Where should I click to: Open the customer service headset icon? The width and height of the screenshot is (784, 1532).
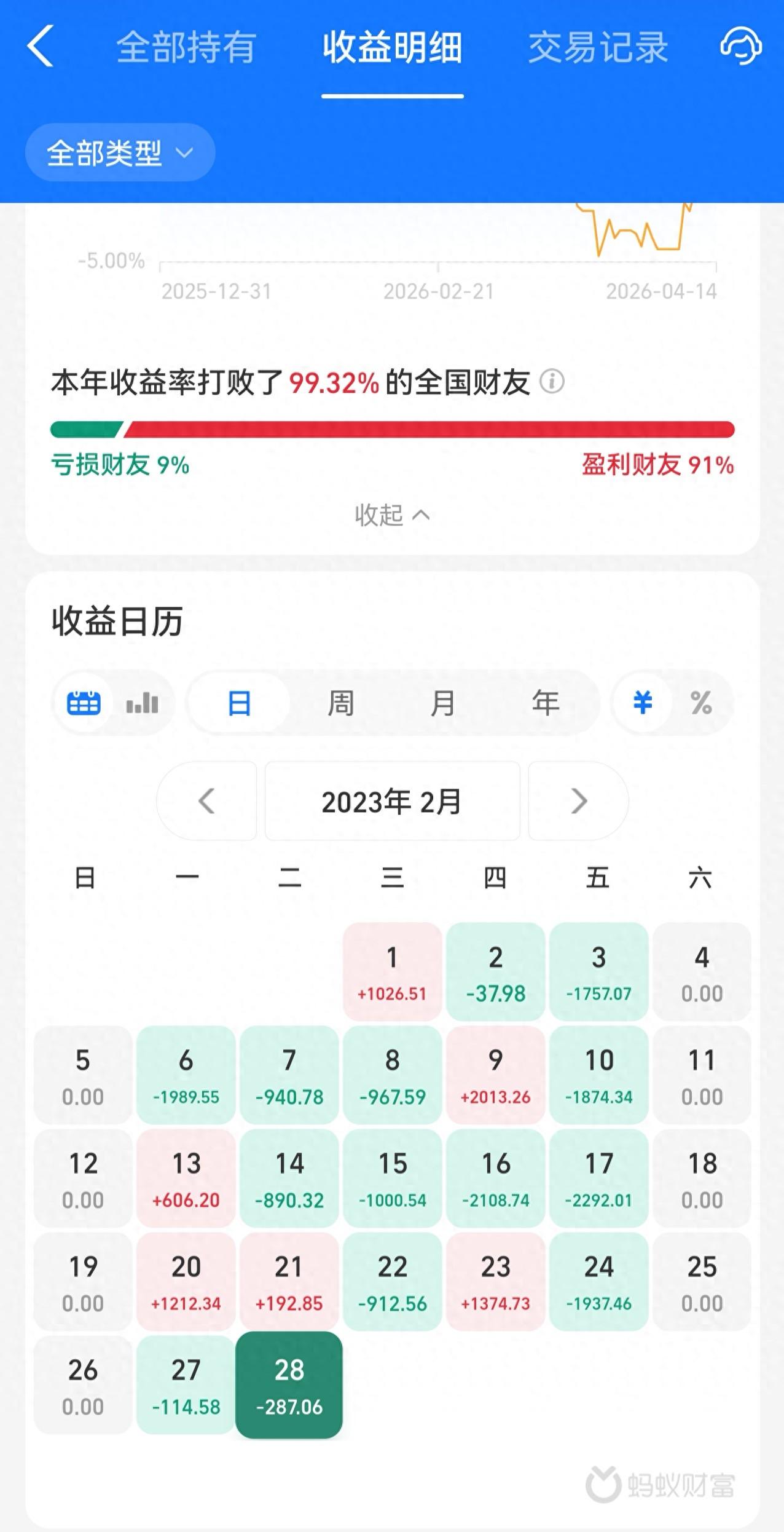pyautogui.click(x=741, y=46)
